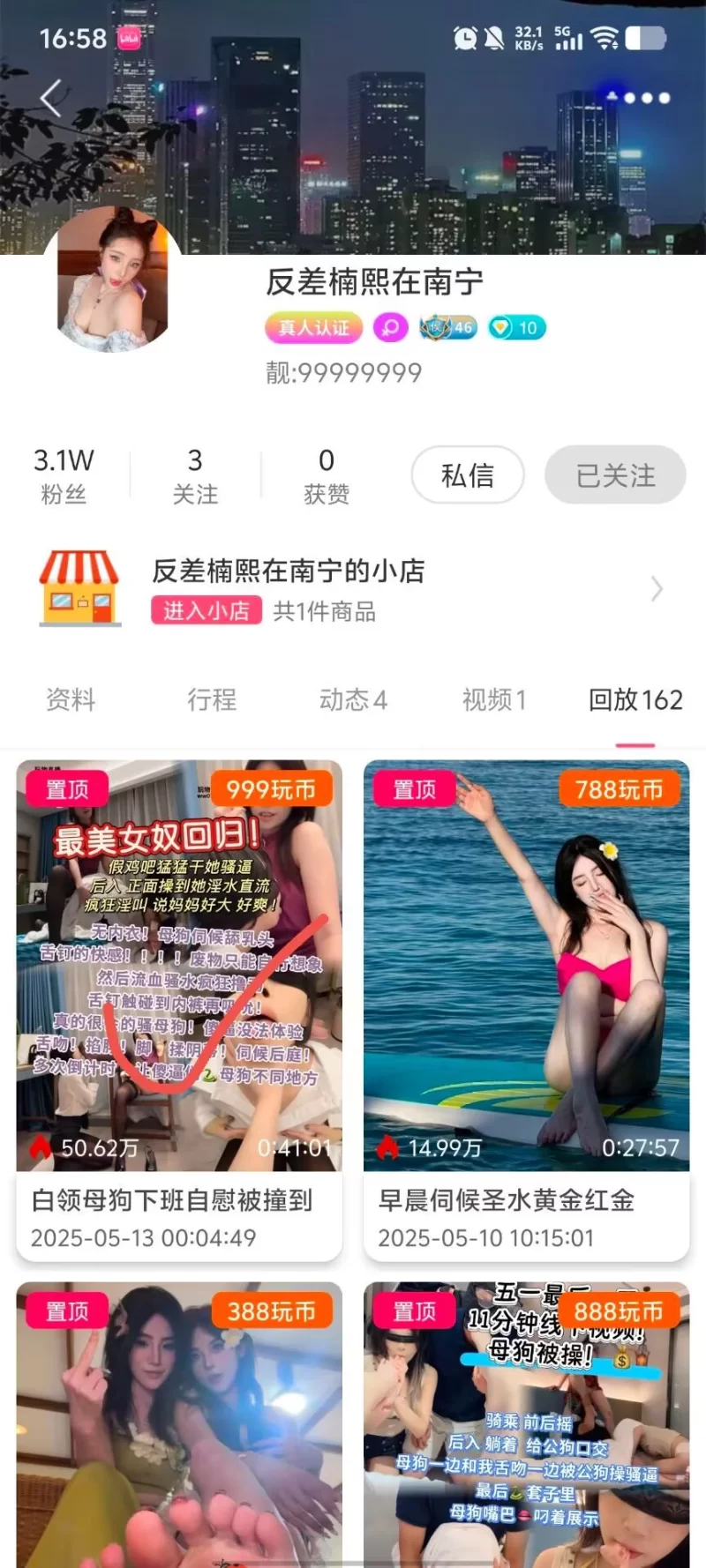Tap the 已关注 following button
Viewport: 706px width, 1568px height.
(615, 476)
